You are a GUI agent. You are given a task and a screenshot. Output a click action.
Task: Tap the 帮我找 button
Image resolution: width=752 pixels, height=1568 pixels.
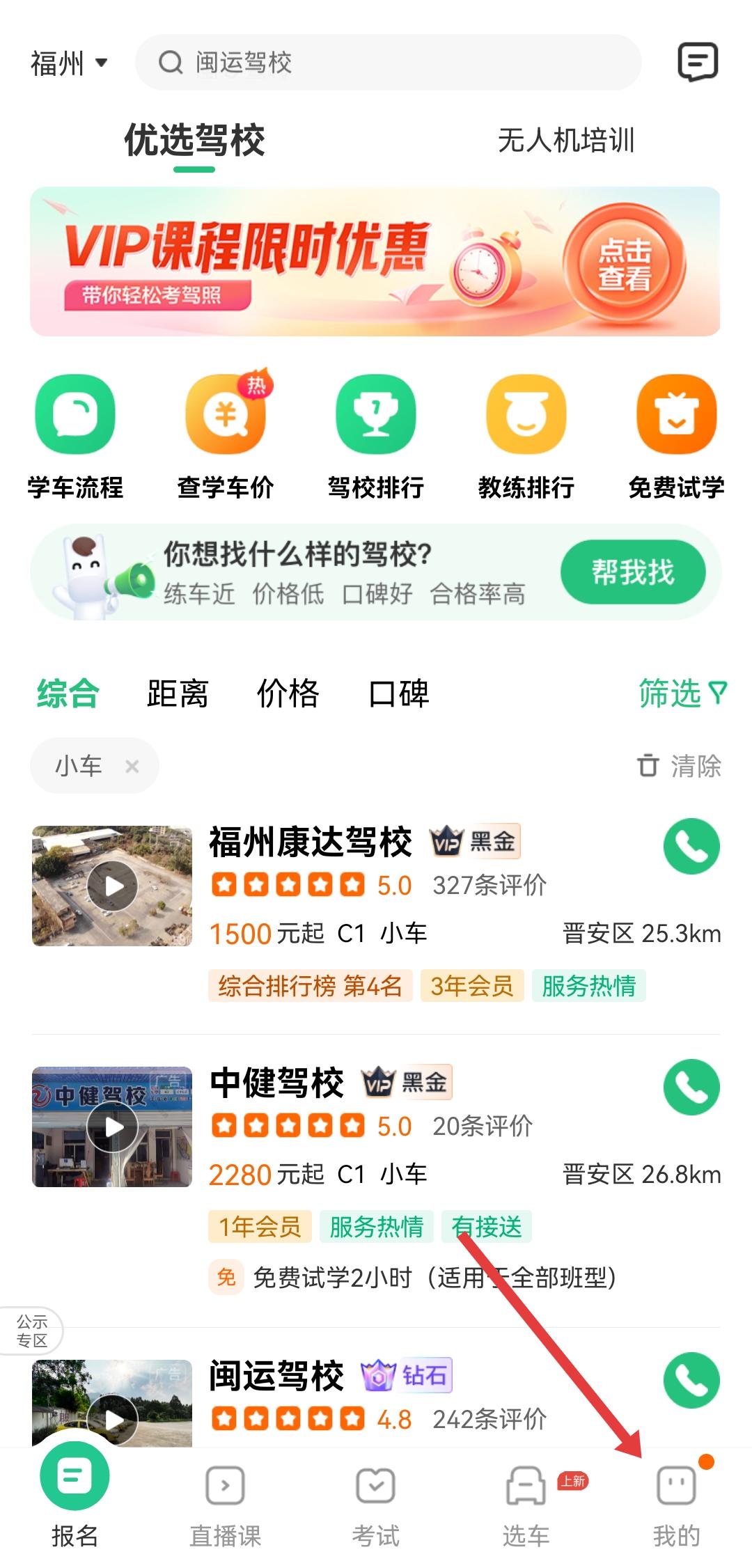click(632, 572)
